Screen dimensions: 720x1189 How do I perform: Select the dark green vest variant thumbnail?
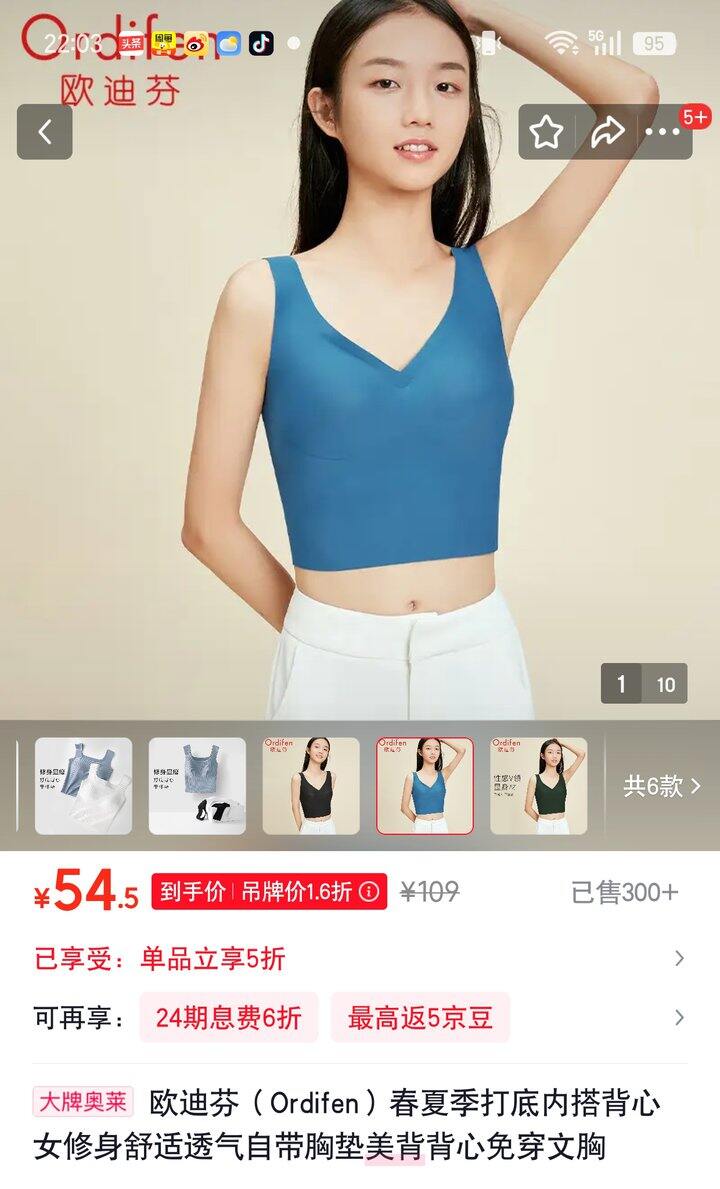point(538,786)
